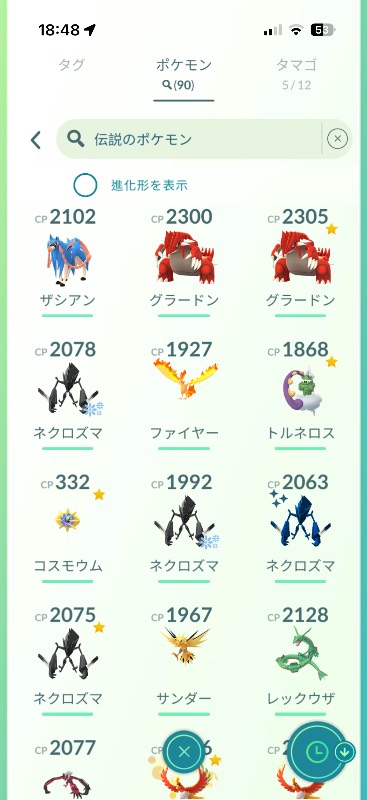Open the clock sort order button
This screenshot has width=367, height=800.
pos(316,751)
